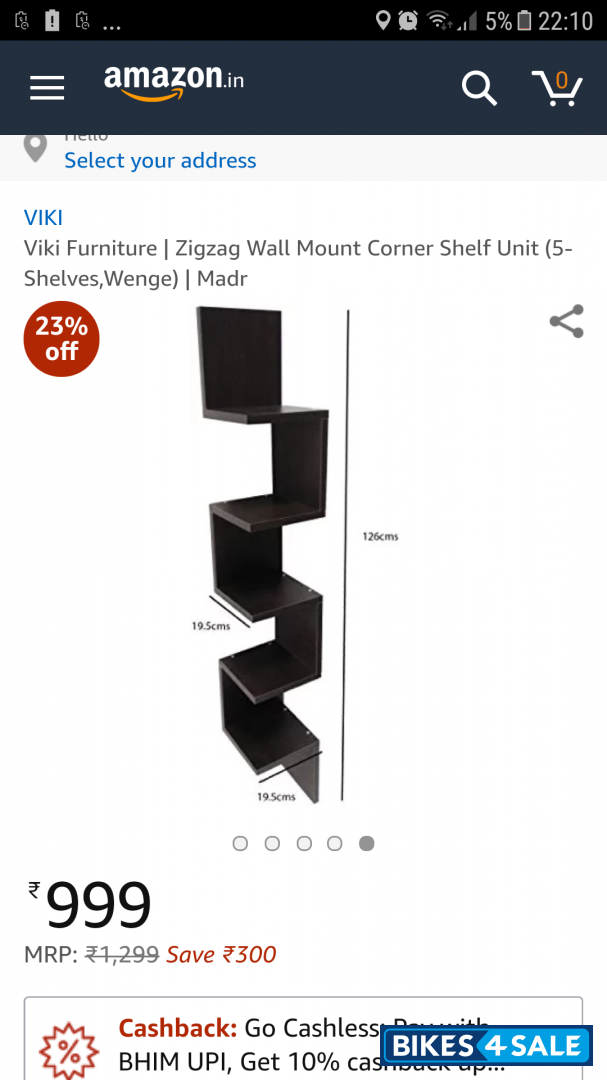View the shopping cart
Viewport: 607px width, 1080px height.
[x=557, y=87]
